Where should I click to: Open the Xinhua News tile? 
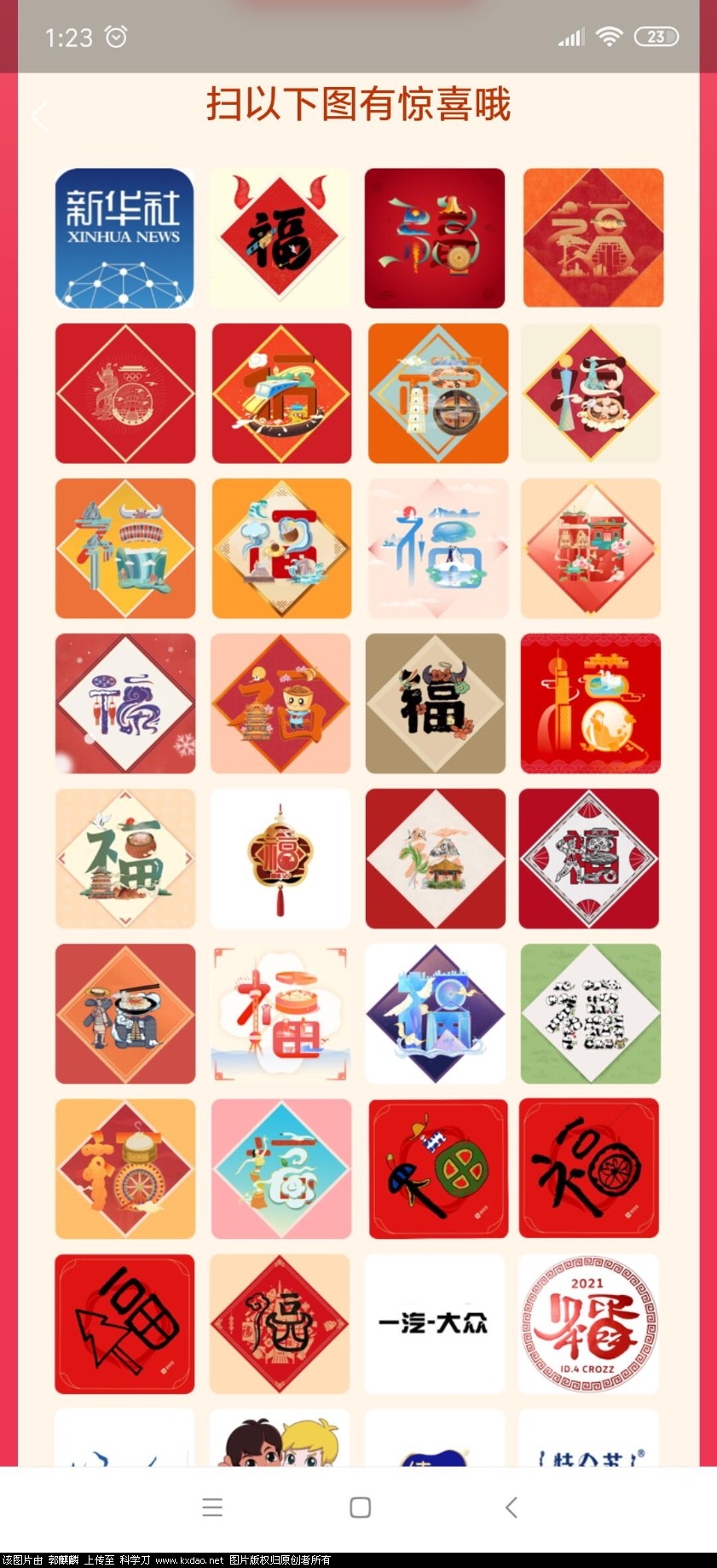click(124, 238)
